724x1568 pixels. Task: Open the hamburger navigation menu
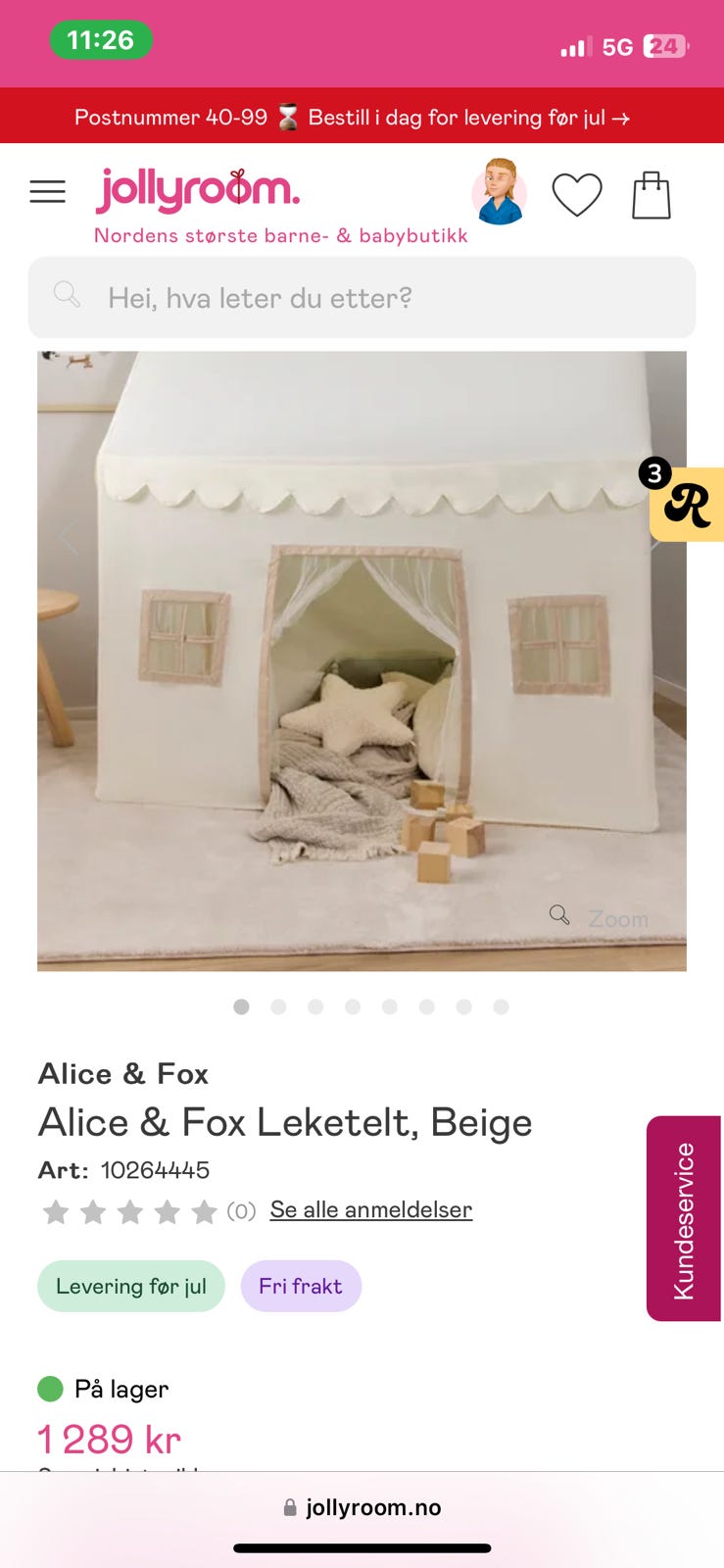tap(47, 191)
